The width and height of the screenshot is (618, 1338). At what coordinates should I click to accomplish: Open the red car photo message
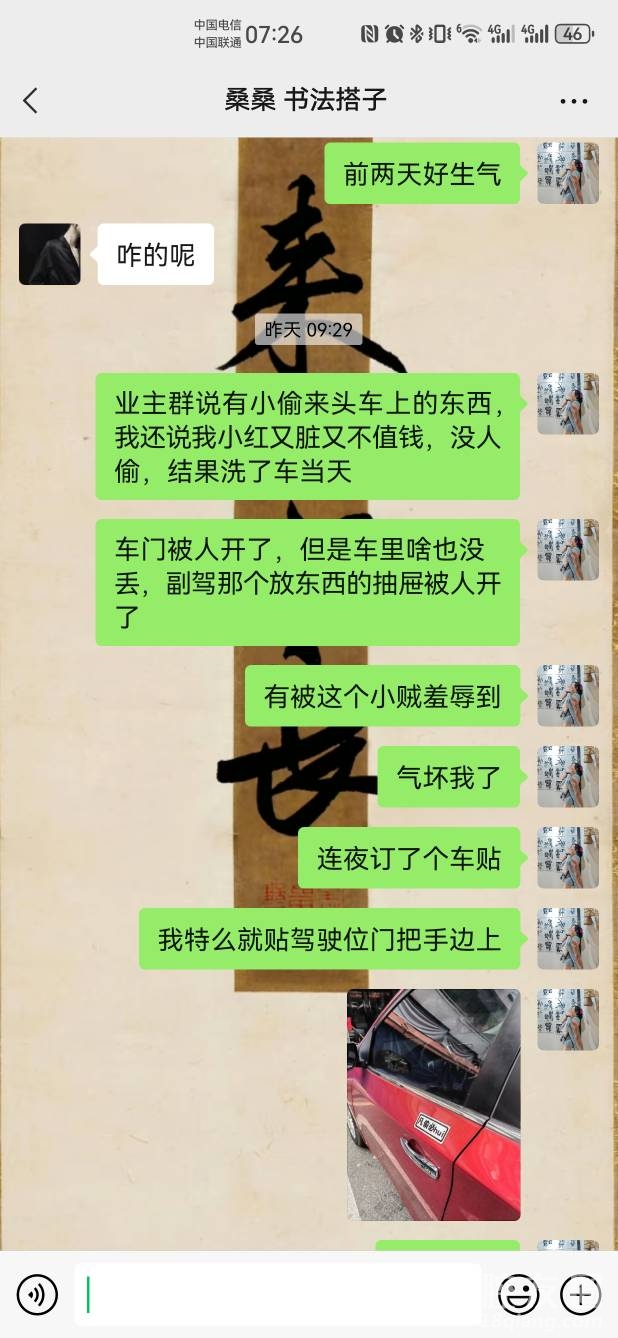click(433, 1104)
